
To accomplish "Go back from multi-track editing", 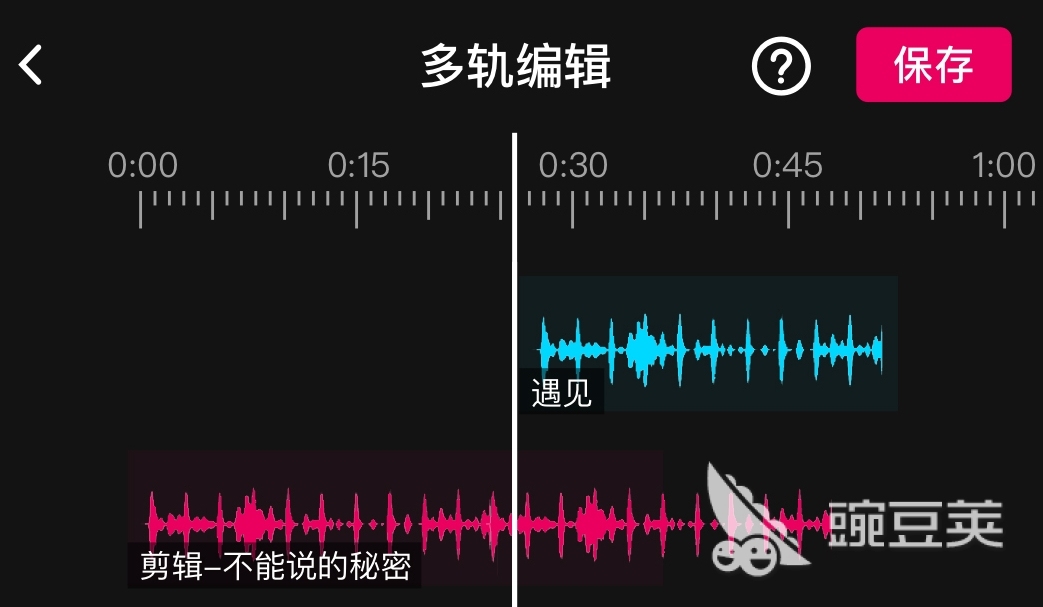I will click(32, 66).
